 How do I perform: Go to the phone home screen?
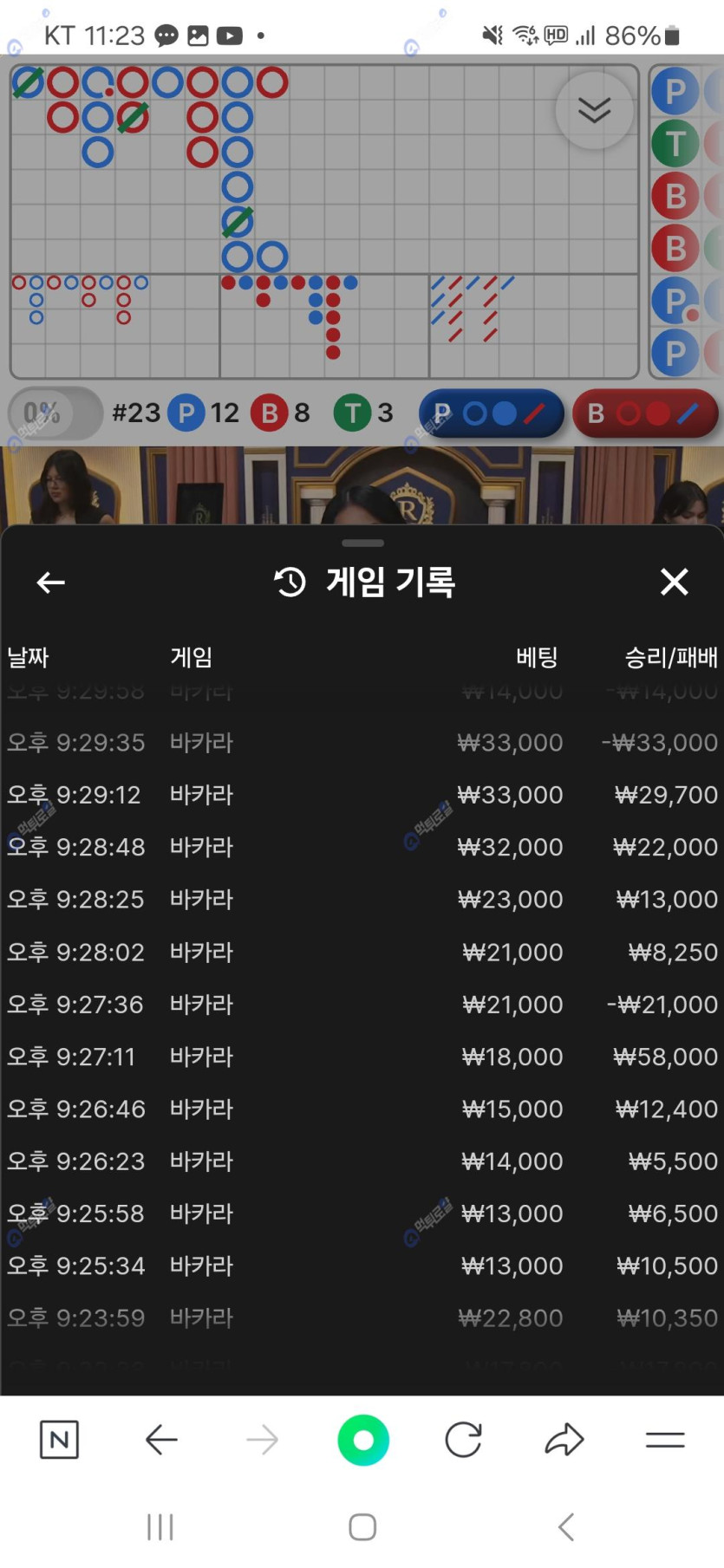click(362, 1527)
